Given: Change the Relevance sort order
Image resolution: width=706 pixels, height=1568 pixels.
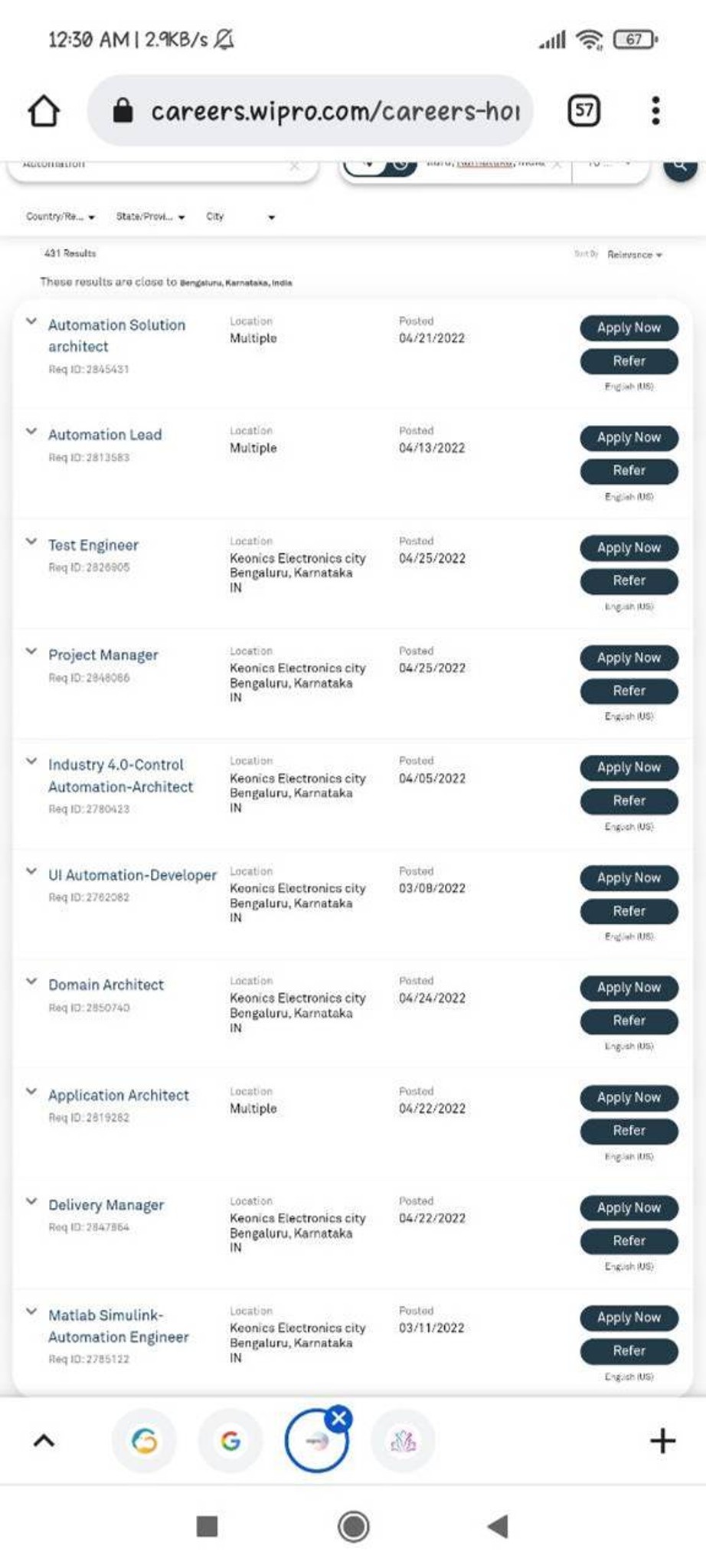Looking at the screenshot, I should click(634, 254).
